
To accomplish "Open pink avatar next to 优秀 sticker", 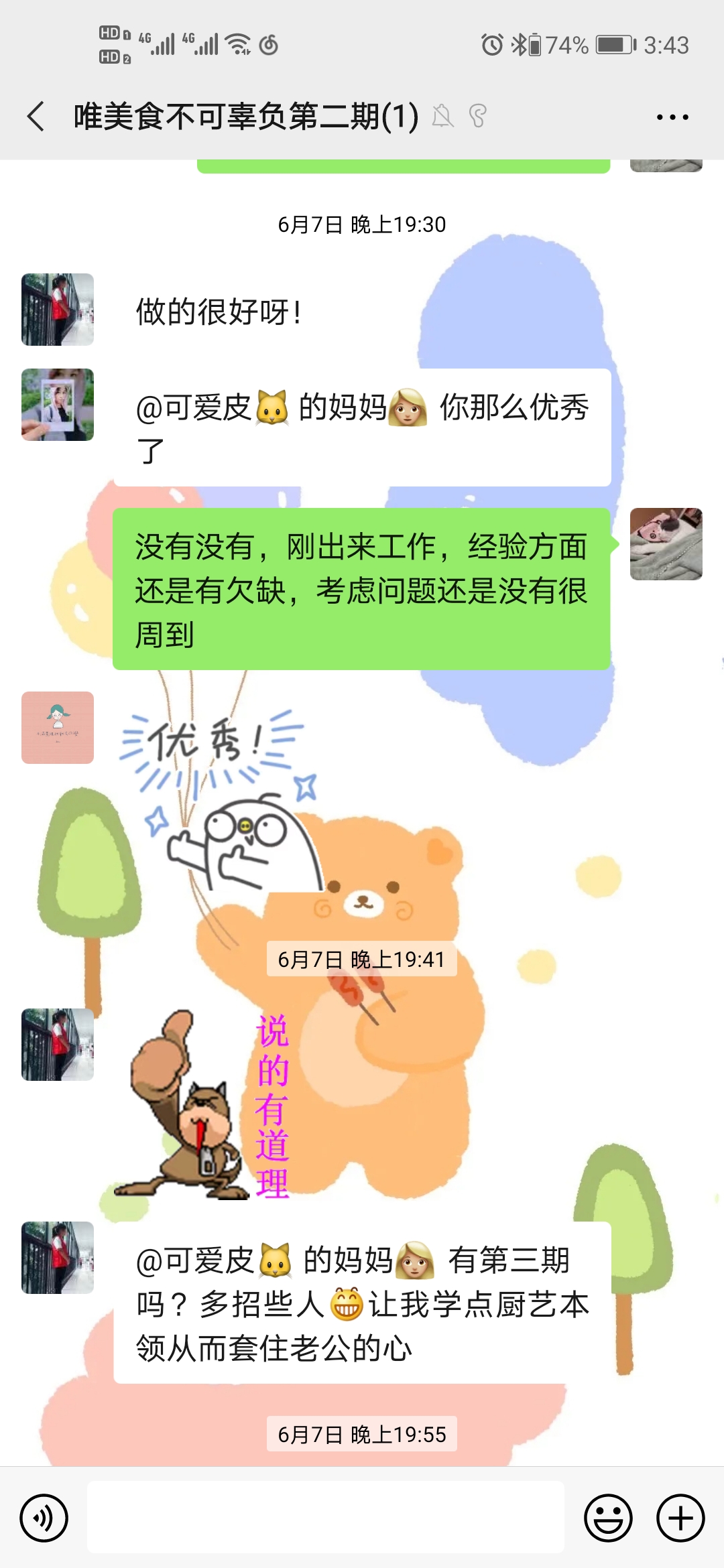I will [58, 728].
